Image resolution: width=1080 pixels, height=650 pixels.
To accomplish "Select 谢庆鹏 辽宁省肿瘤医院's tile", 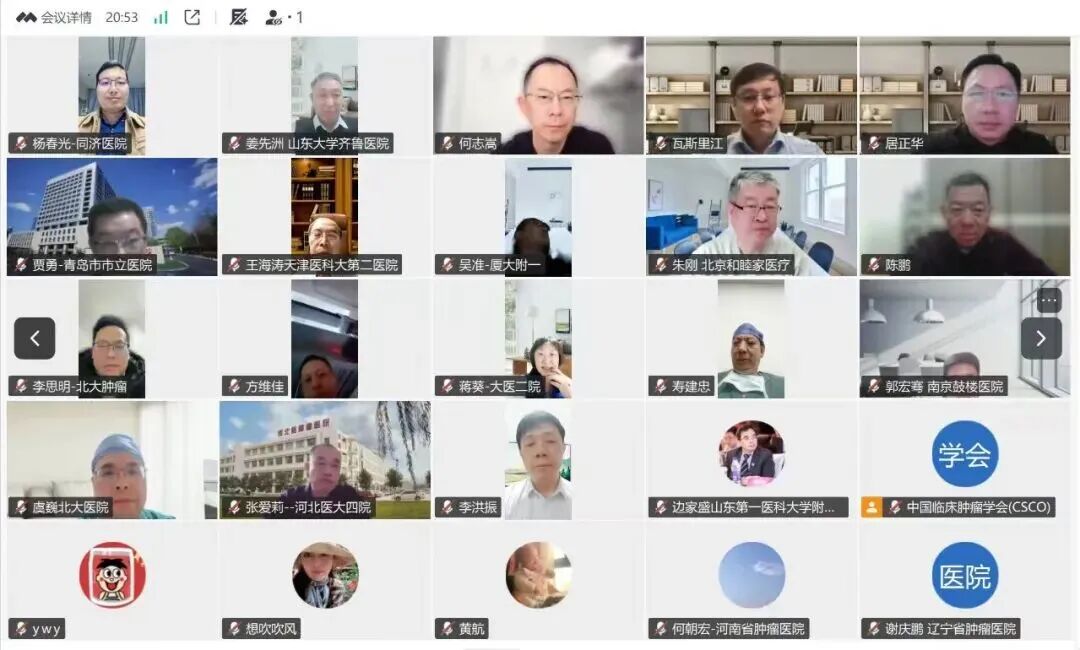I will (x=964, y=581).
